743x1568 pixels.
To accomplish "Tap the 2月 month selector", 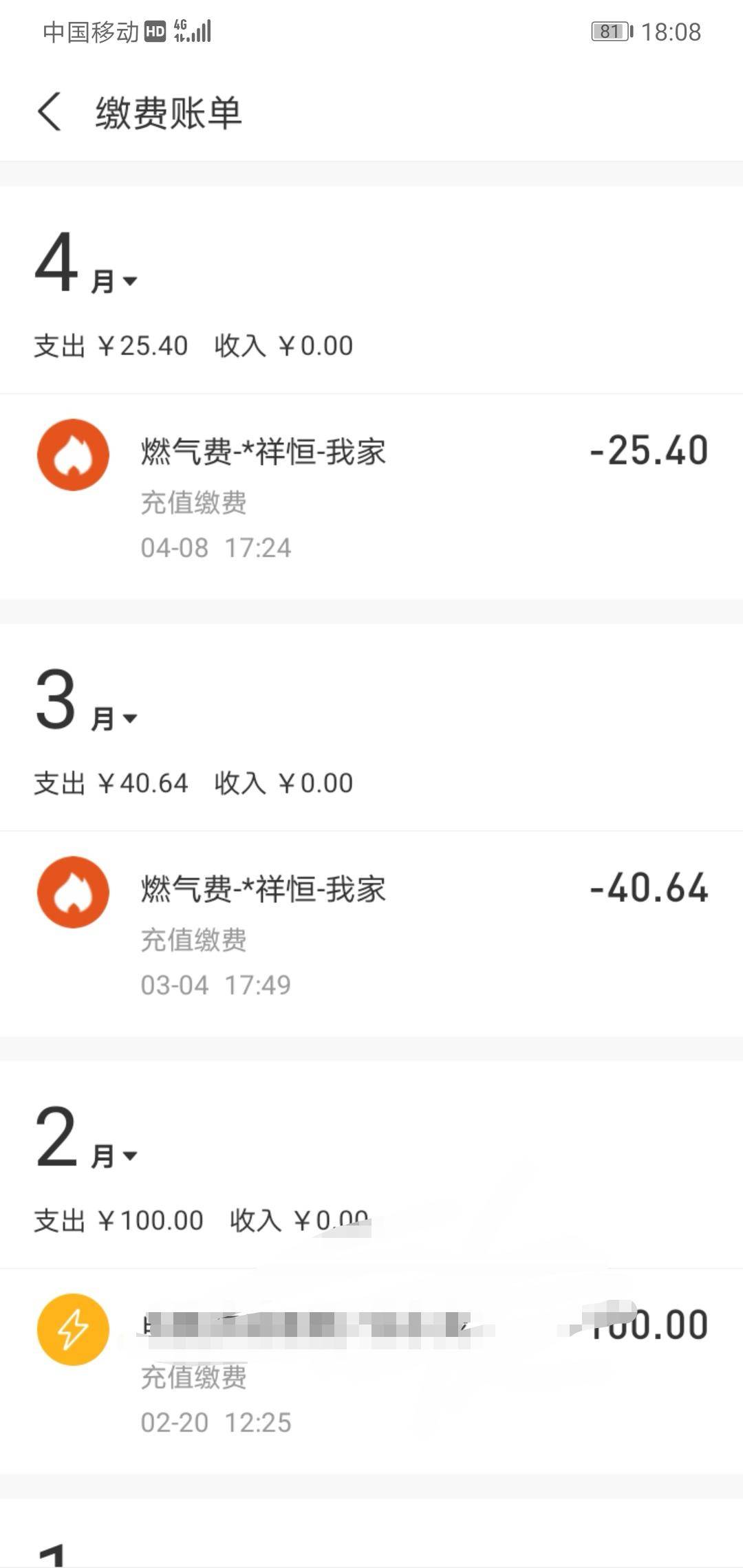I will [87, 1140].
